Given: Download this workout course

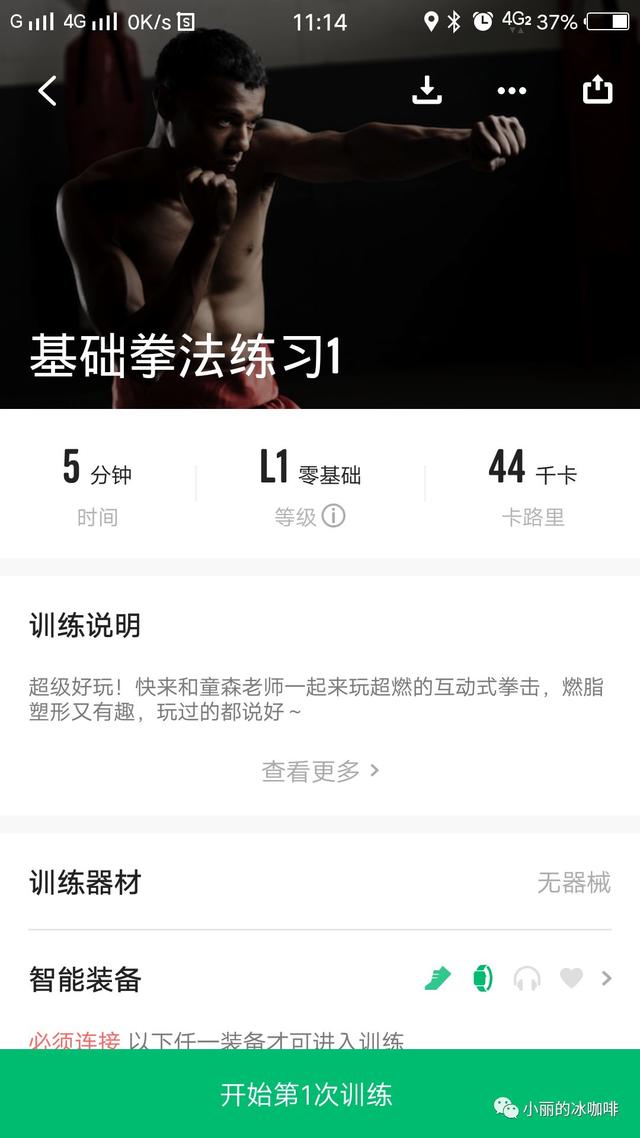Looking at the screenshot, I should [427, 90].
